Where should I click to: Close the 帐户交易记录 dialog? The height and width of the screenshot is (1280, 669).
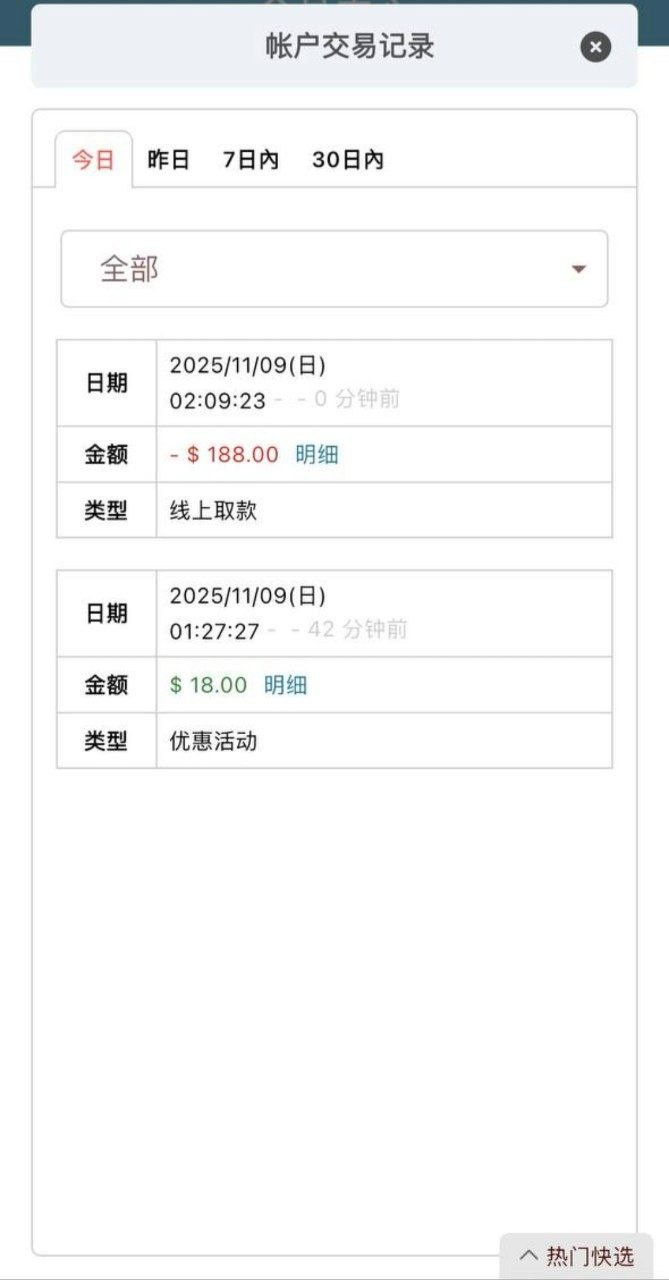pyautogui.click(x=595, y=47)
